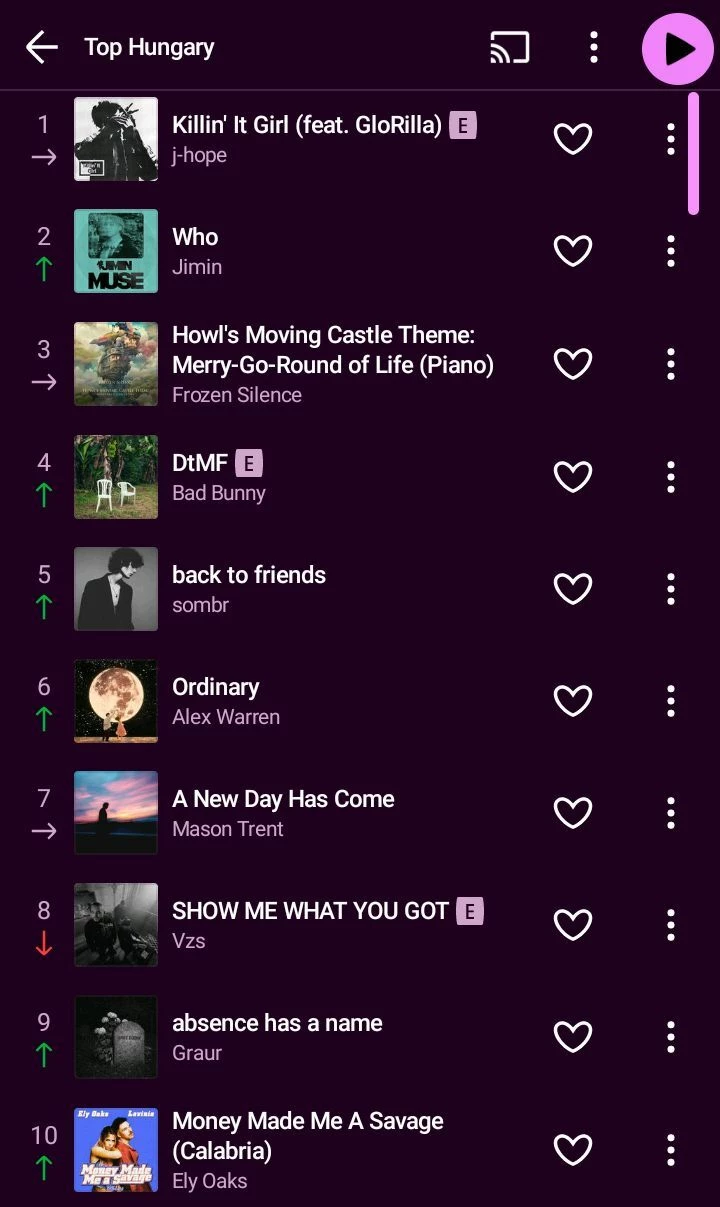Play SHOW ME WHAT YOU GOT by Vzs
The width and height of the screenshot is (720, 1207).
(x=310, y=924)
